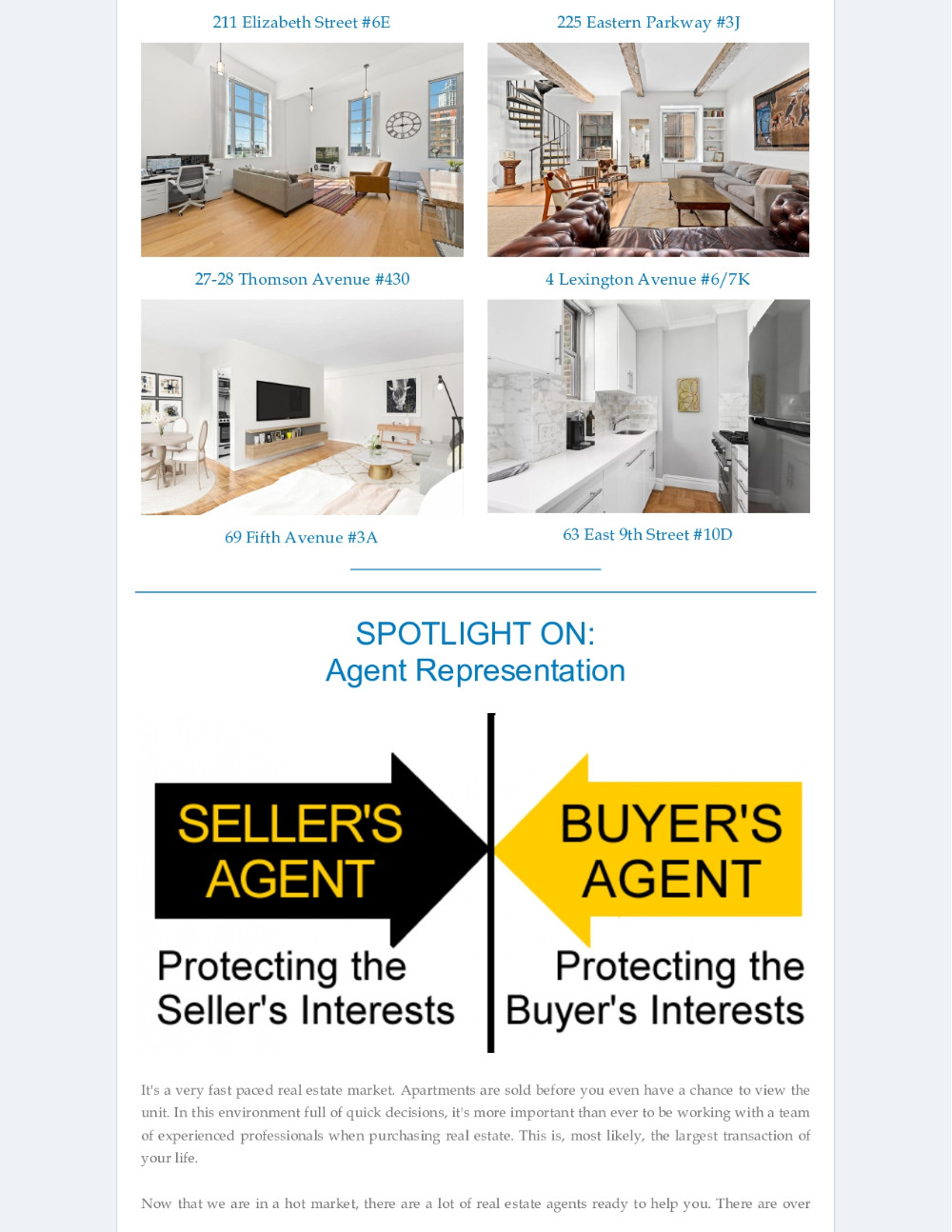View the kitchen photo above 63 East 9th Street

coord(647,407)
